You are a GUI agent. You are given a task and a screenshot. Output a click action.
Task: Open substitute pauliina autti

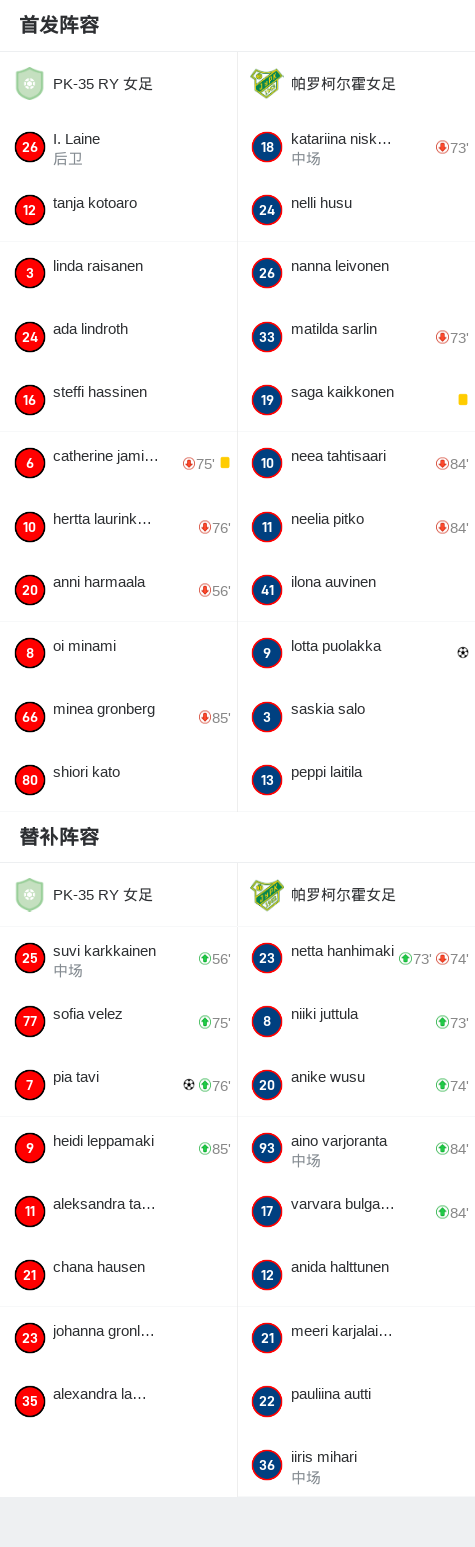[356, 1401]
